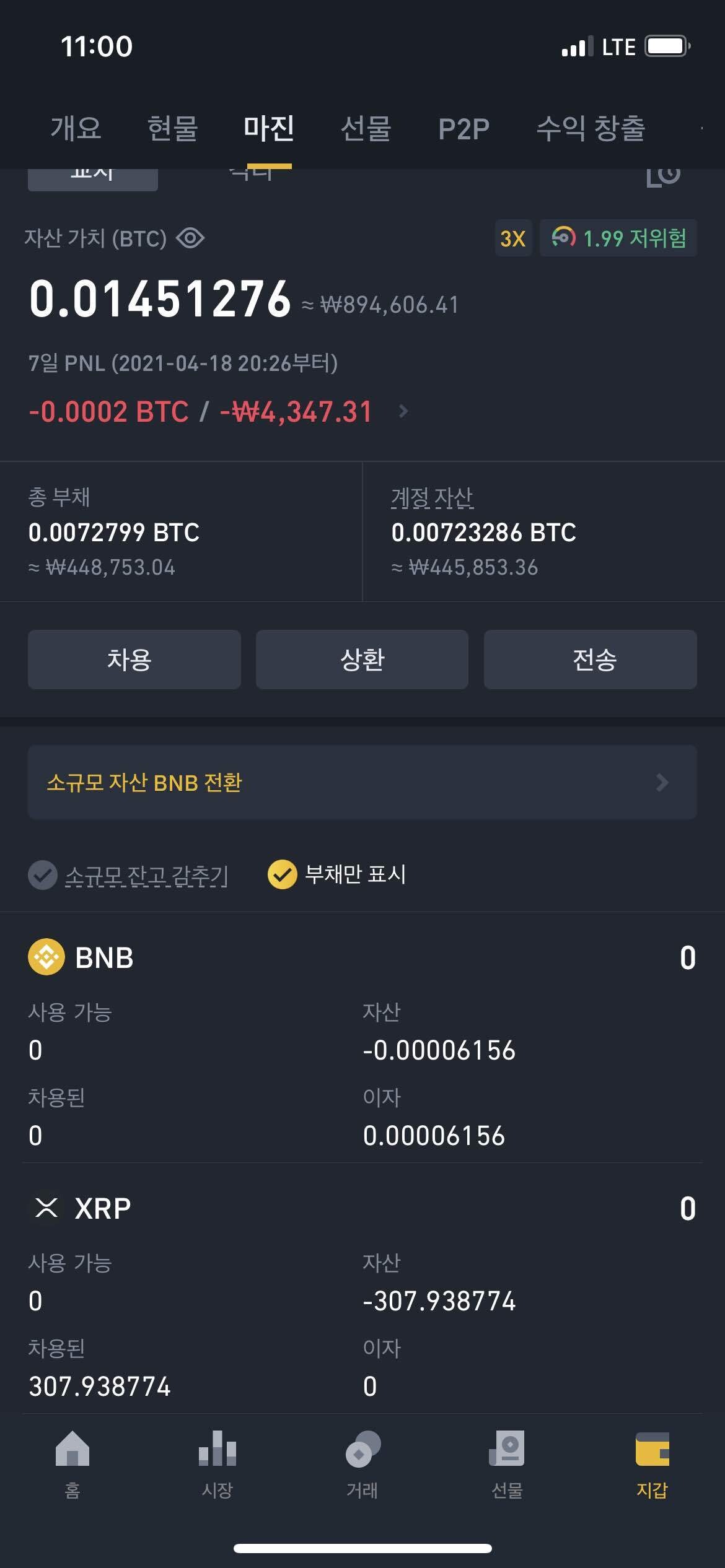Open 7-day PNL details arrow
Screen dimensions: 725x1568
pos(403,411)
